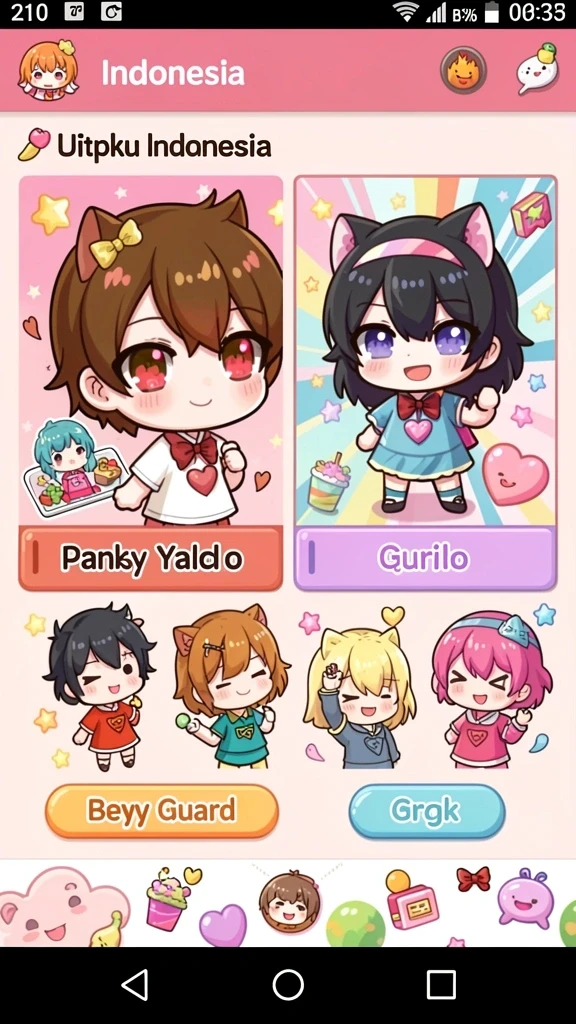Image resolution: width=576 pixels, height=1024 pixels.
Task: Select the Panky Yaldo button
Action: pos(151,558)
